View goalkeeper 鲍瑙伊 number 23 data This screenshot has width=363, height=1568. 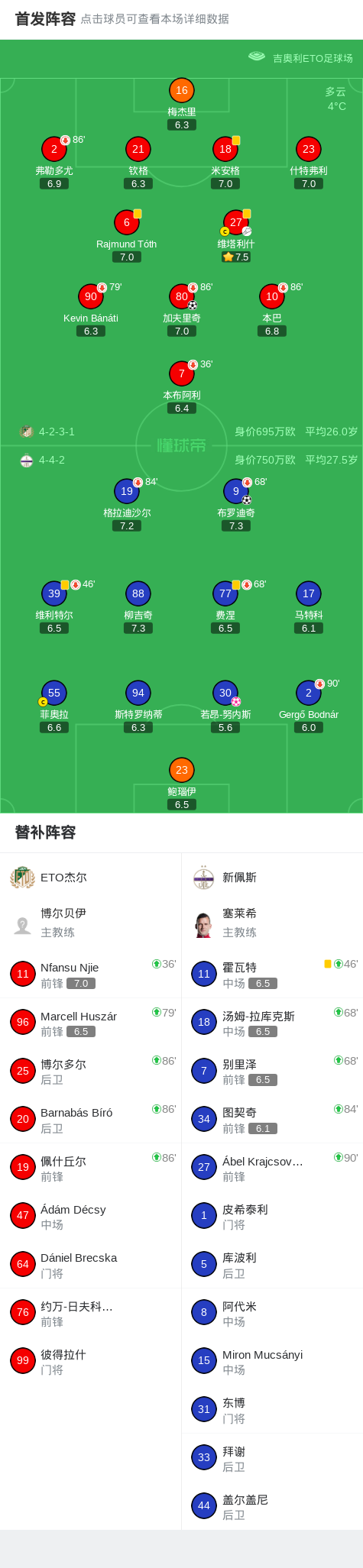tap(182, 784)
